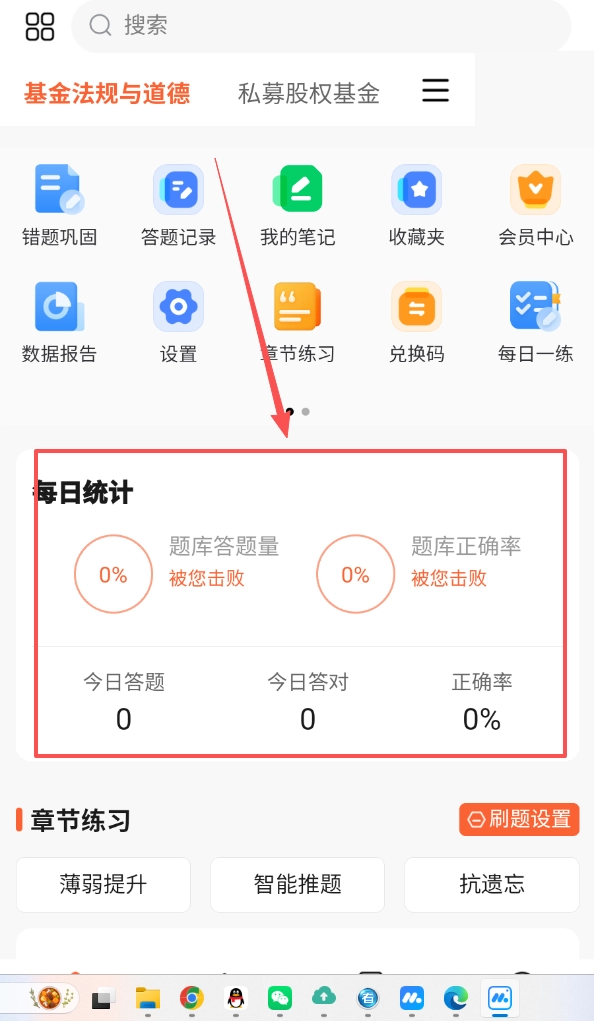This screenshot has height=1021, width=594.
Task: Switch to 基金法规与道德 tab
Action: click(107, 93)
